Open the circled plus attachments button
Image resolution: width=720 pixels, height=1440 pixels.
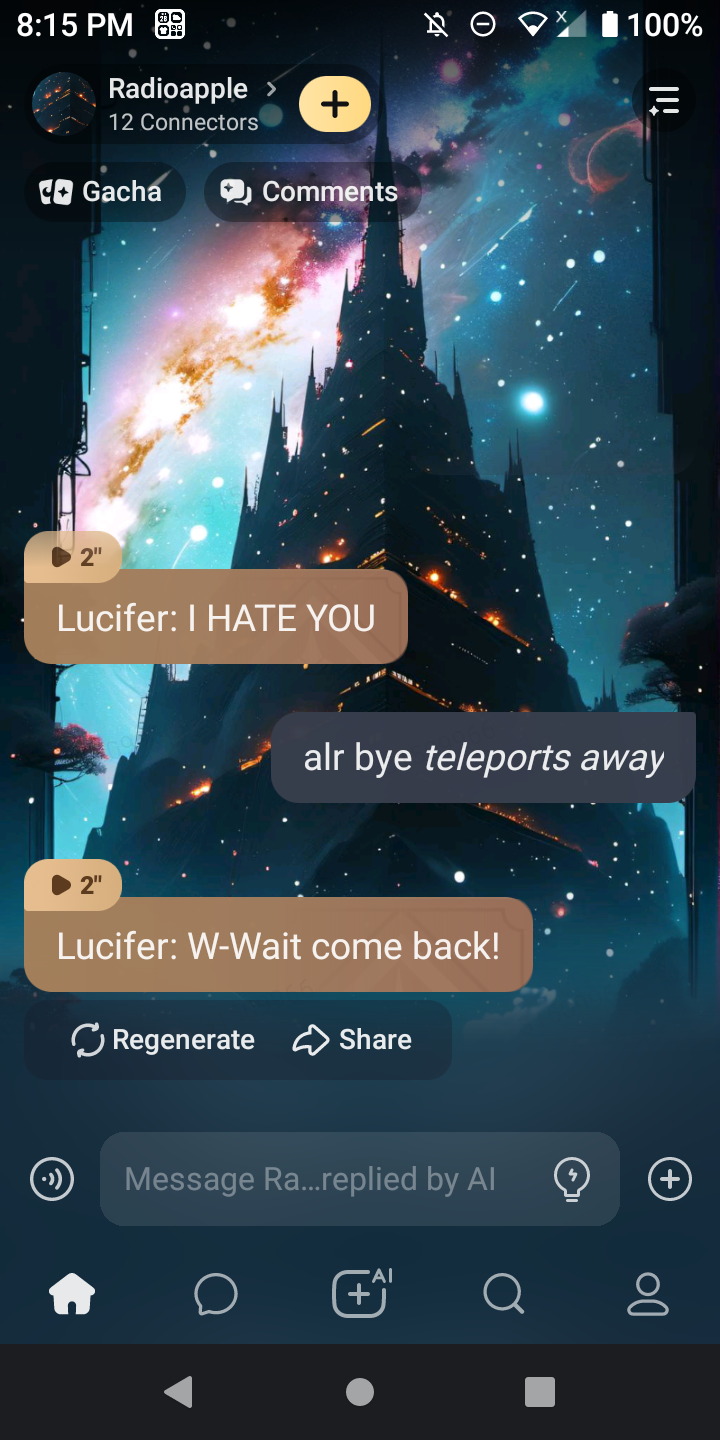point(670,1179)
